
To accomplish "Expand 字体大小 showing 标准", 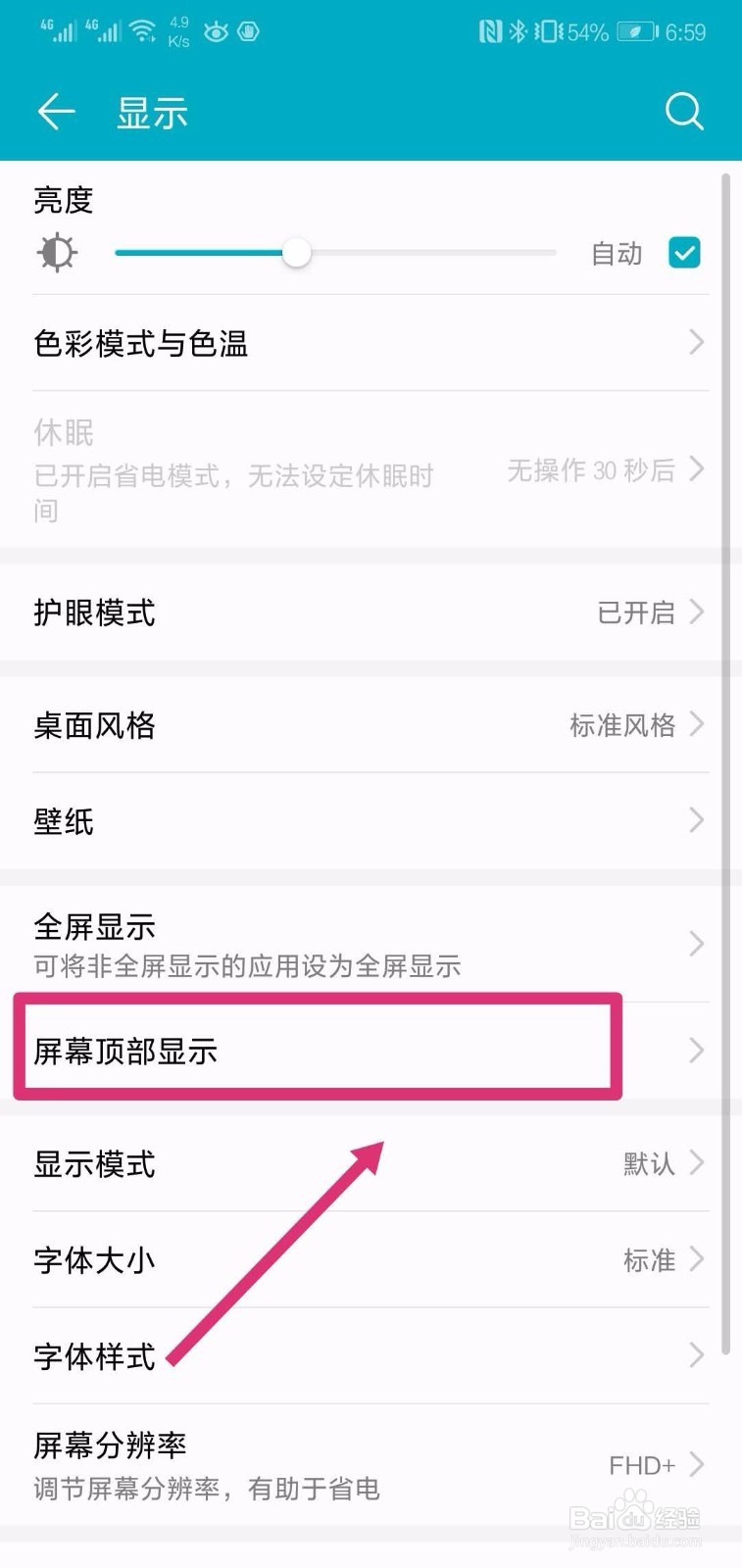I will click(x=371, y=1260).
